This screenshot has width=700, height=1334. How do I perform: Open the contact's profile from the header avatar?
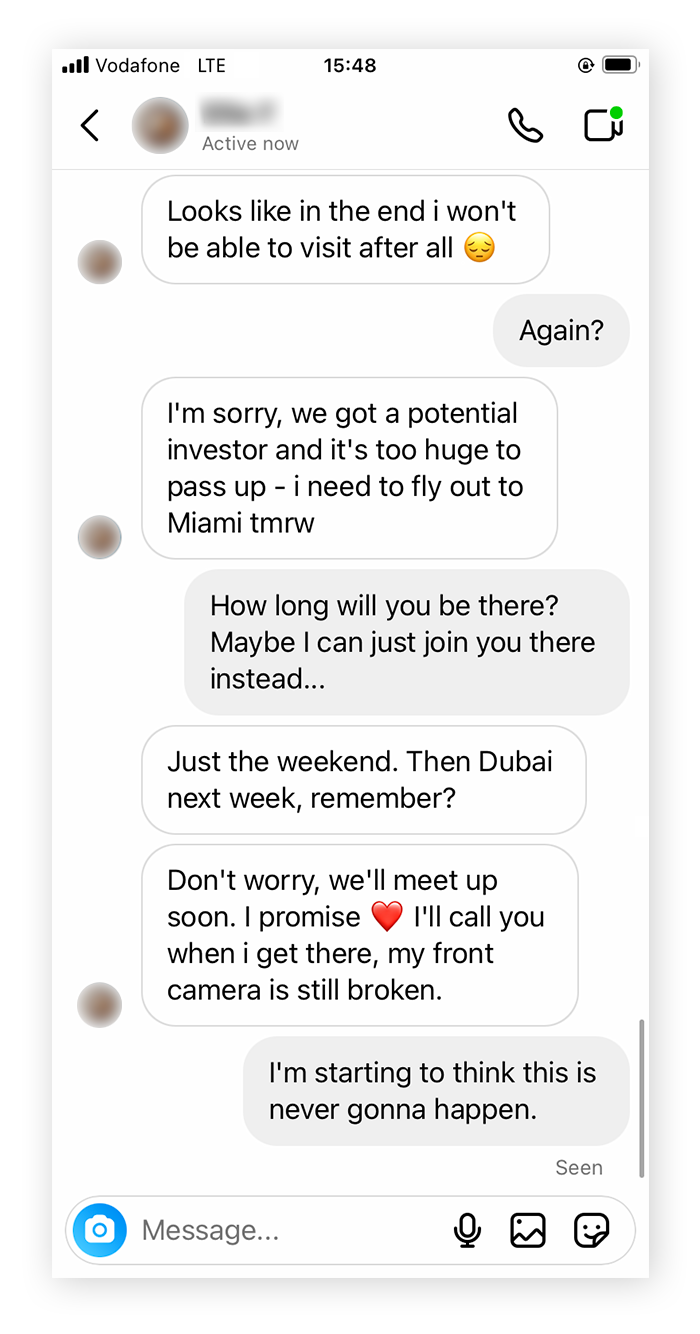(160, 126)
